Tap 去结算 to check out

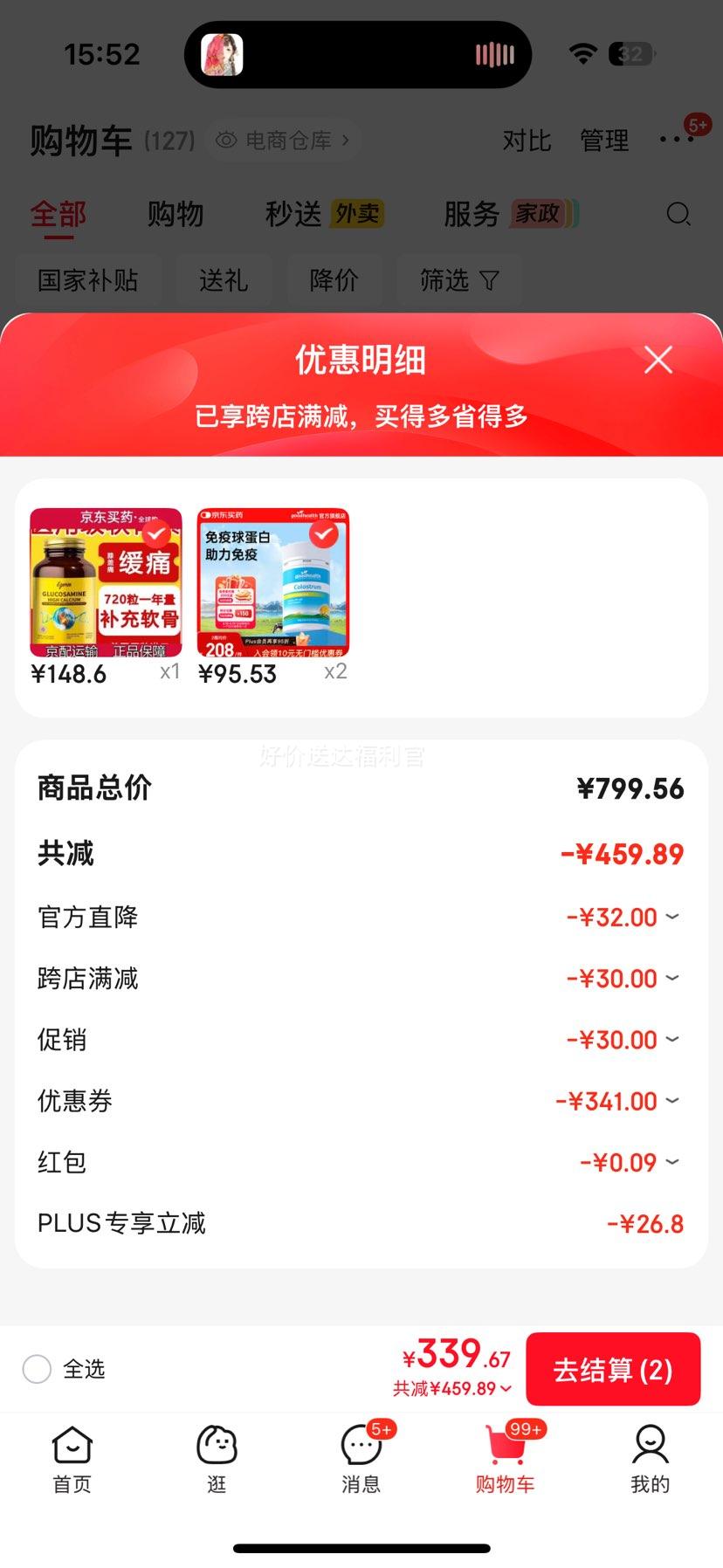[612, 1369]
